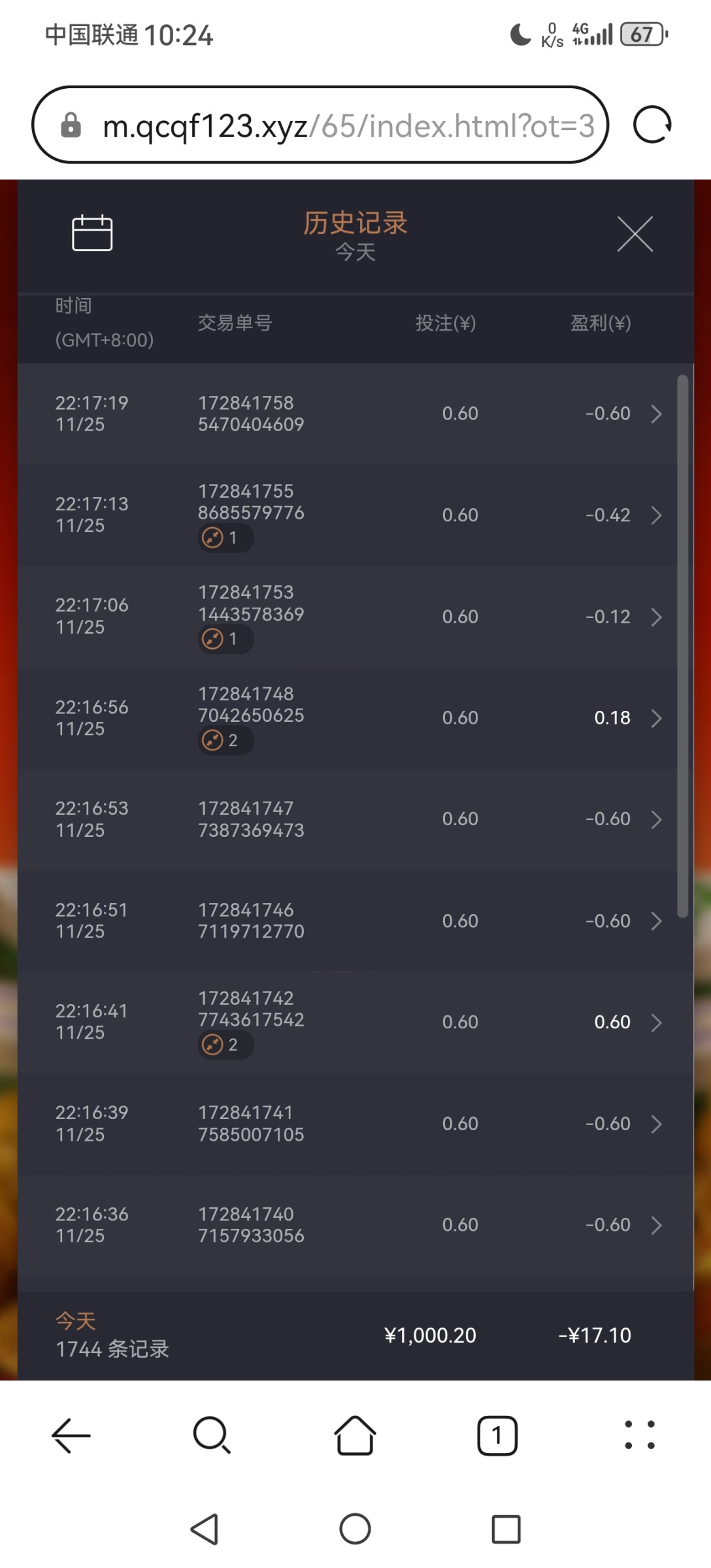Reload the page in the browser
This screenshot has height=1568, width=711.
point(652,125)
